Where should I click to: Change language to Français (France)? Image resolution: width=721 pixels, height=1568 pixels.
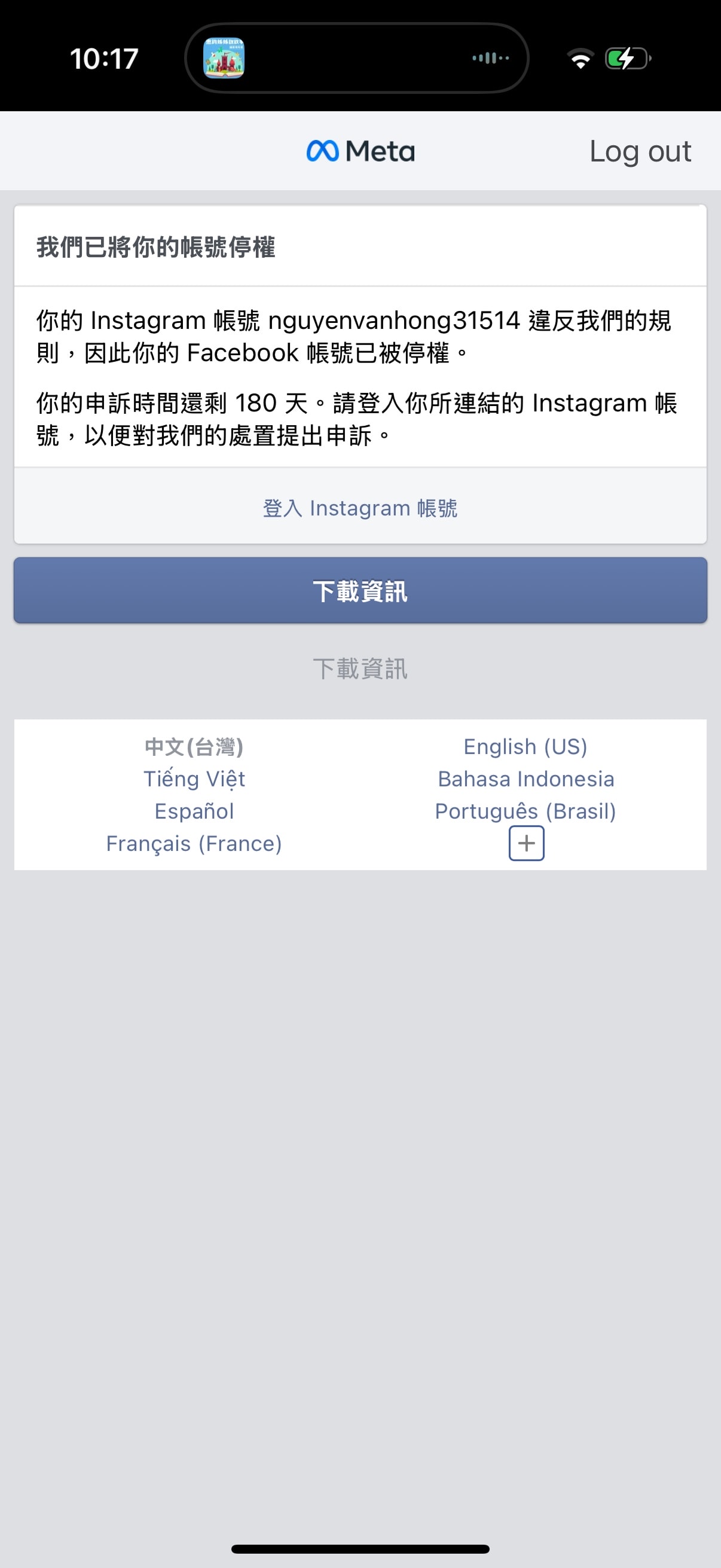(x=194, y=844)
